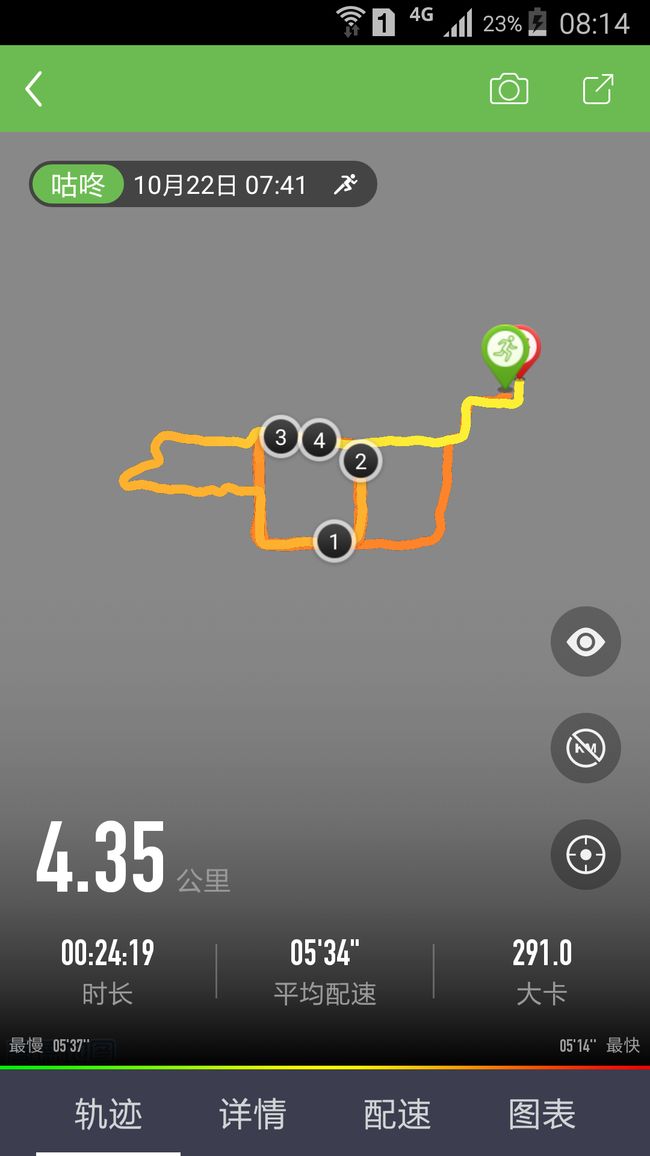Viewport: 650px width, 1156px height.
Task: Go back using the top-left arrow
Action: pyautogui.click(x=34, y=89)
